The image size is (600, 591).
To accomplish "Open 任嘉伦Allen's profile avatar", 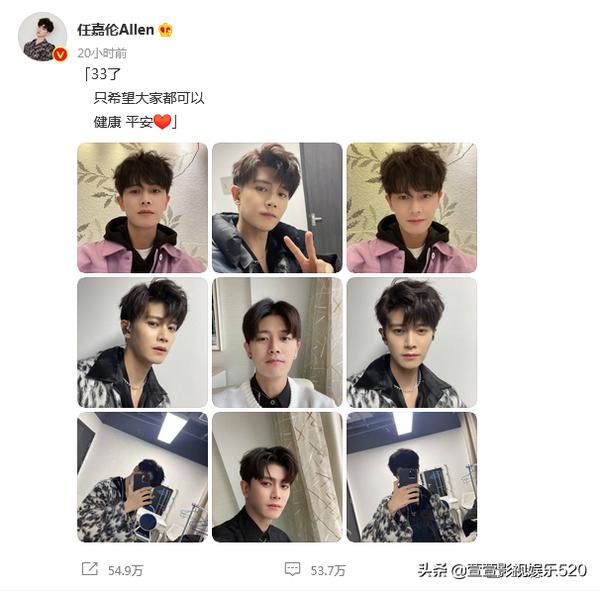I will click(x=42, y=37).
